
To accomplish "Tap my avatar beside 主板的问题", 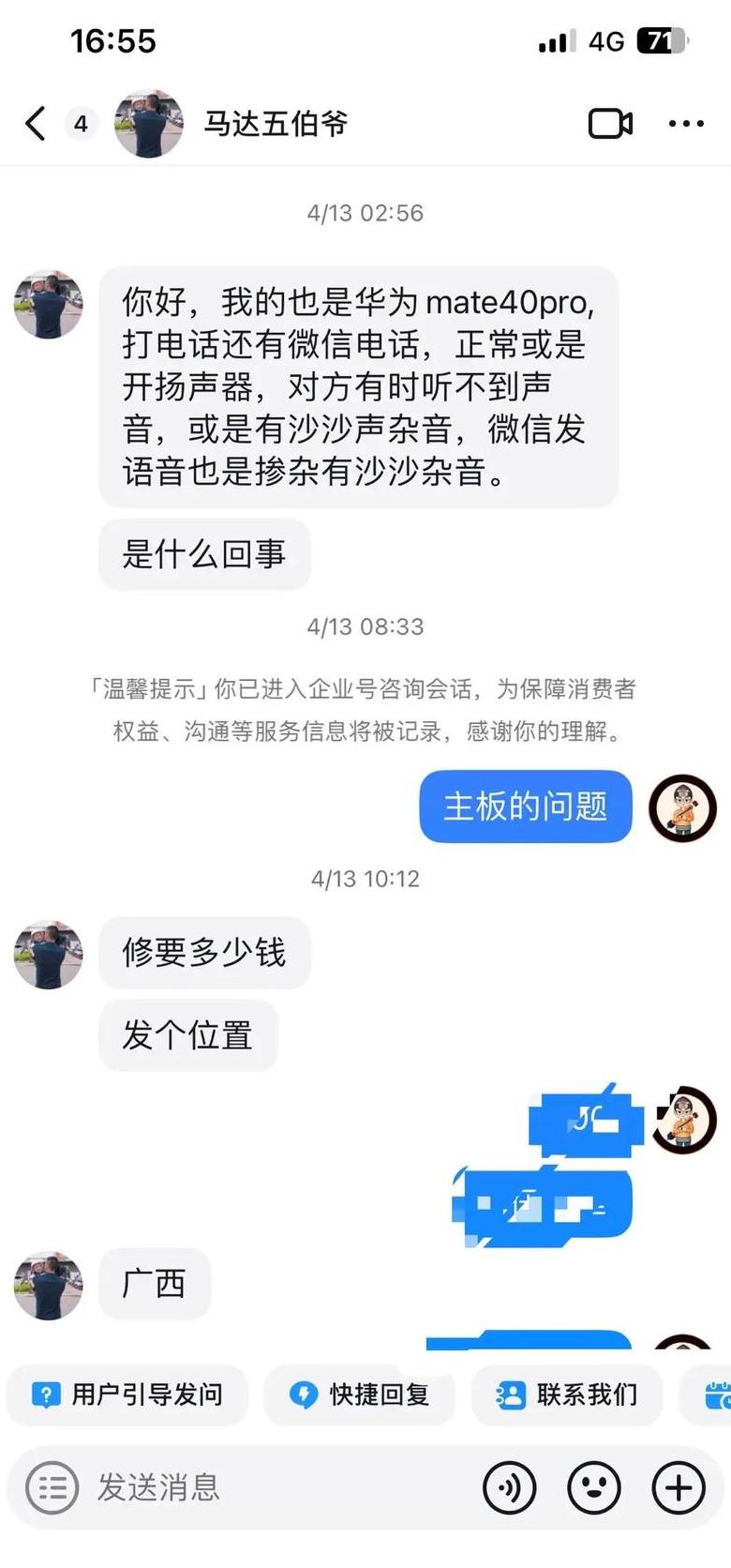I will 682,808.
